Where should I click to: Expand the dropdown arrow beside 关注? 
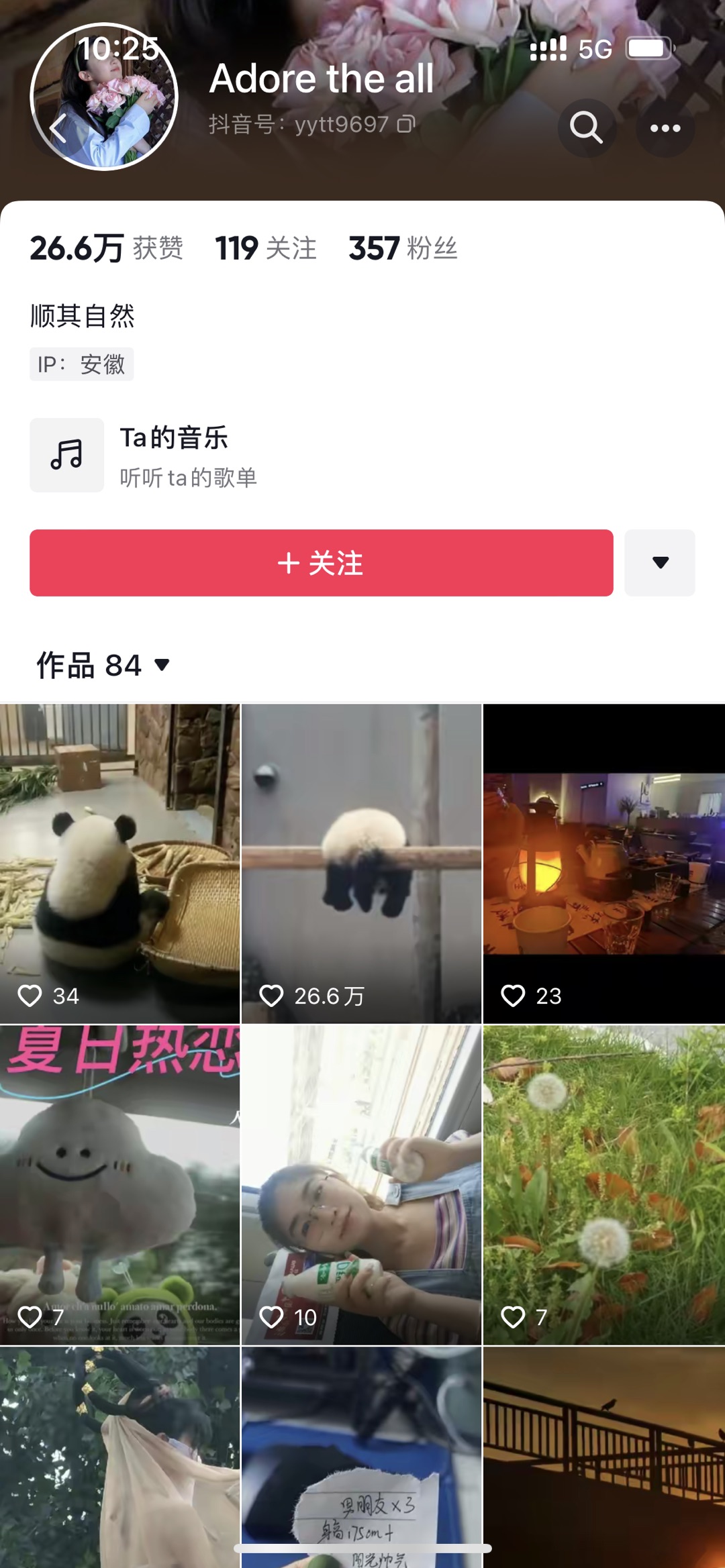pyautogui.click(x=660, y=562)
